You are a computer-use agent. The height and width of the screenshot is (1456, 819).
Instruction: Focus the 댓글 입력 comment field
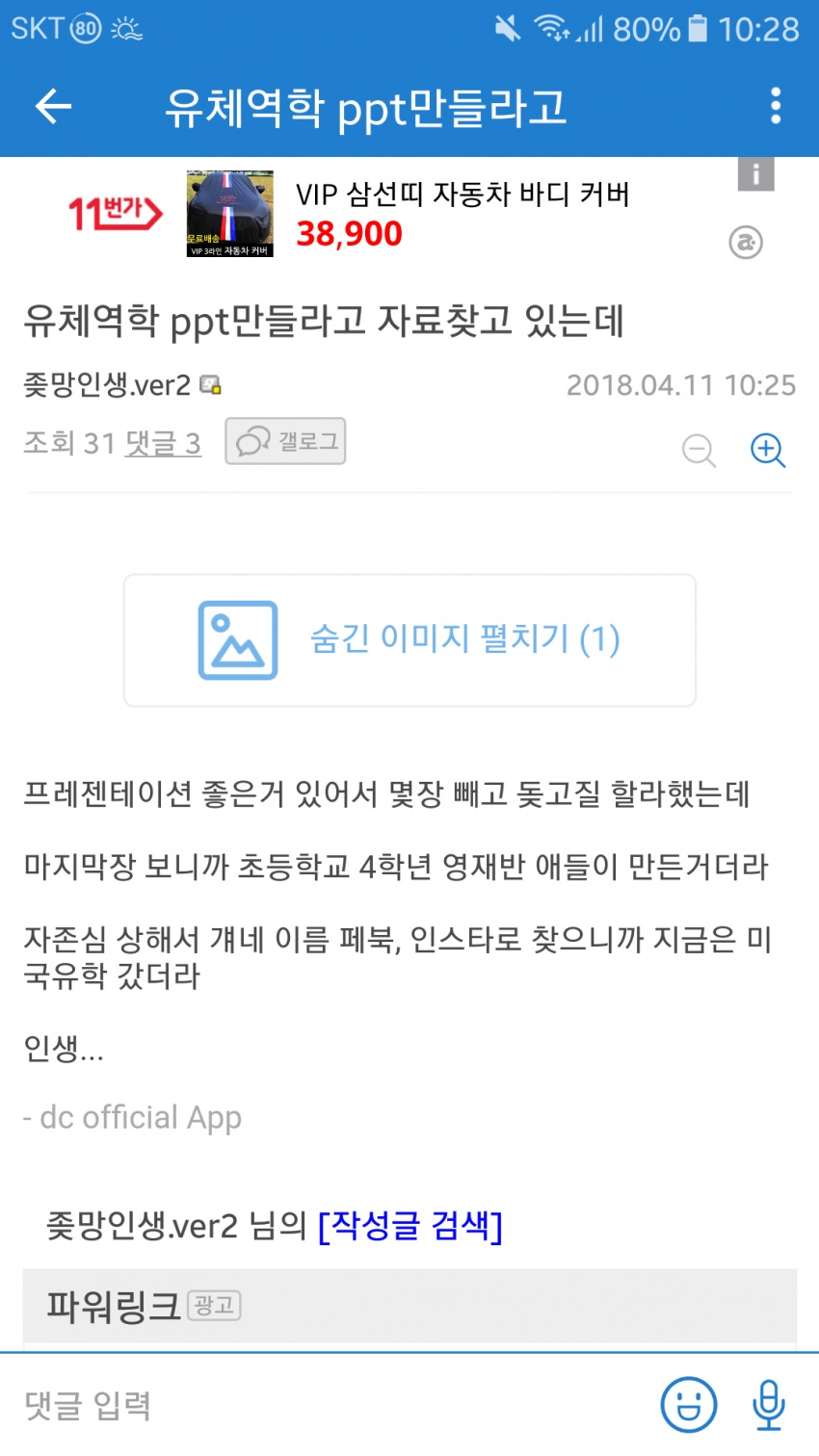click(x=328, y=1406)
